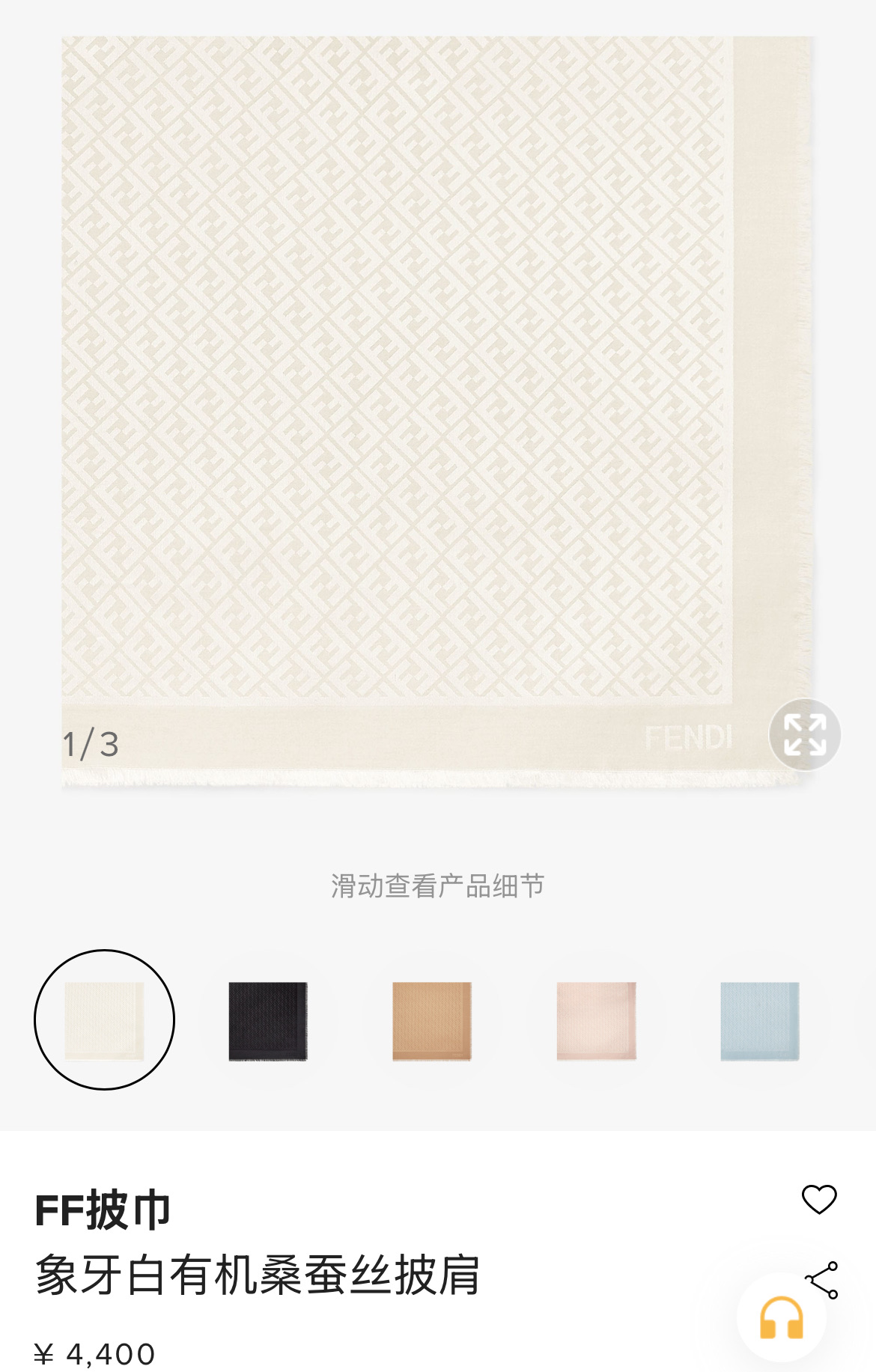
Task: Open customer service headset button
Action: point(781,1318)
